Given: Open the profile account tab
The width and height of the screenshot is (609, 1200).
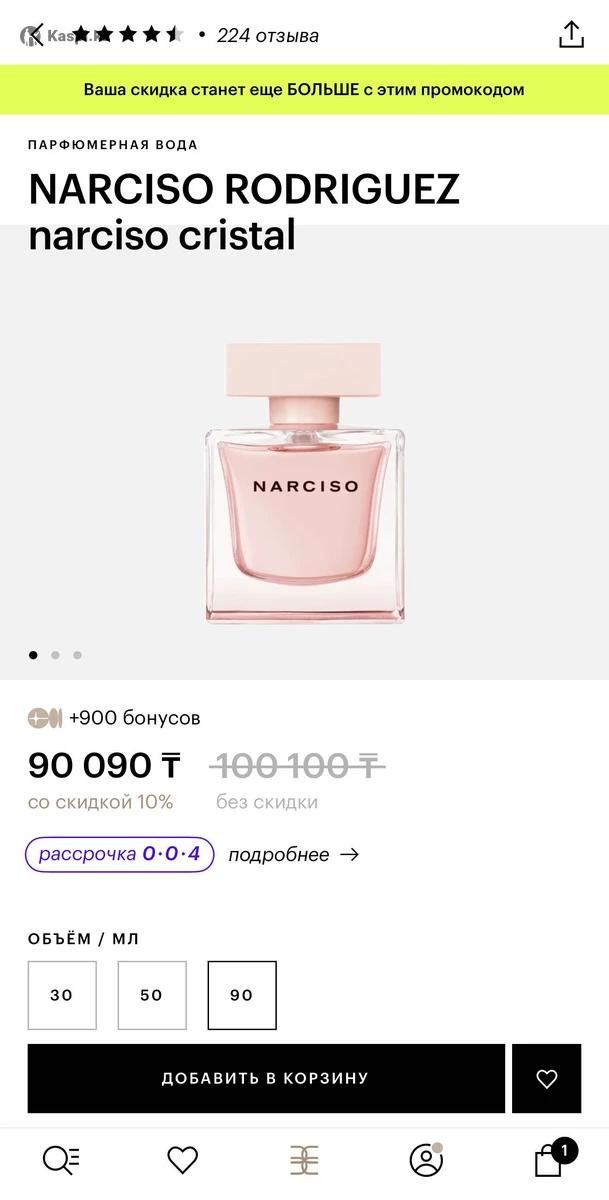Looking at the screenshot, I should (x=426, y=1160).
